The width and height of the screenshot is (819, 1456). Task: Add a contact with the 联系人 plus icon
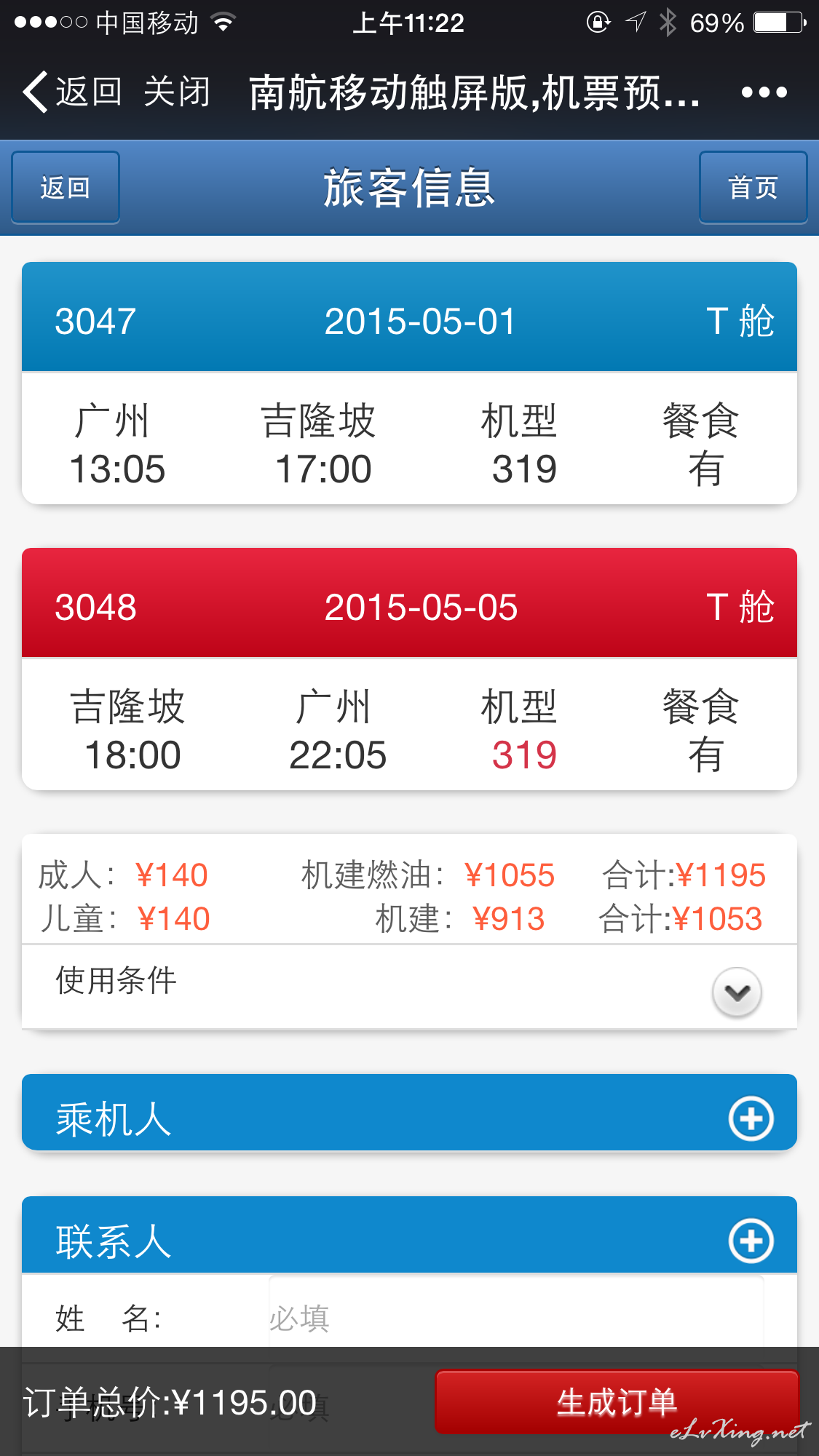(751, 1241)
